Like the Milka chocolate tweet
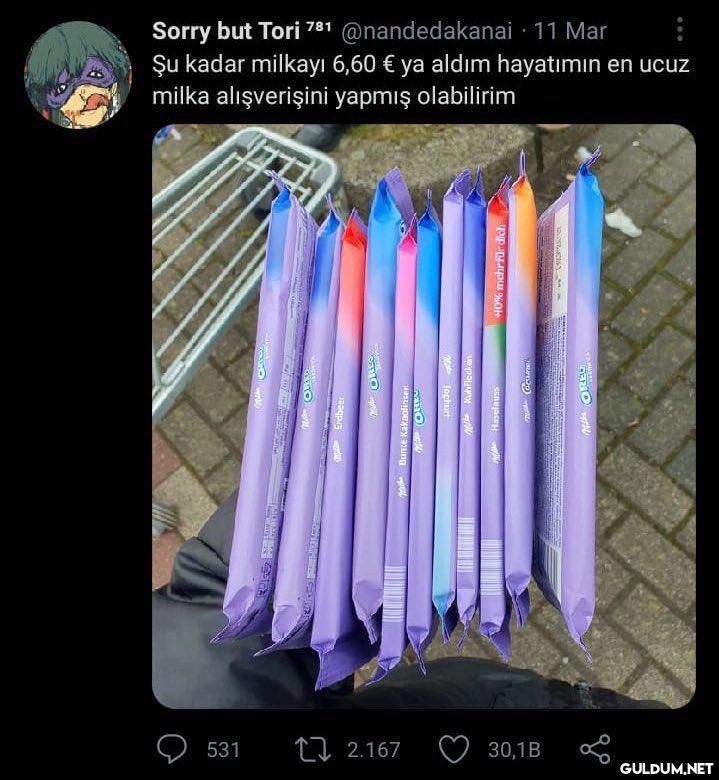The height and width of the screenshot is (780, 719). [455, 748]
